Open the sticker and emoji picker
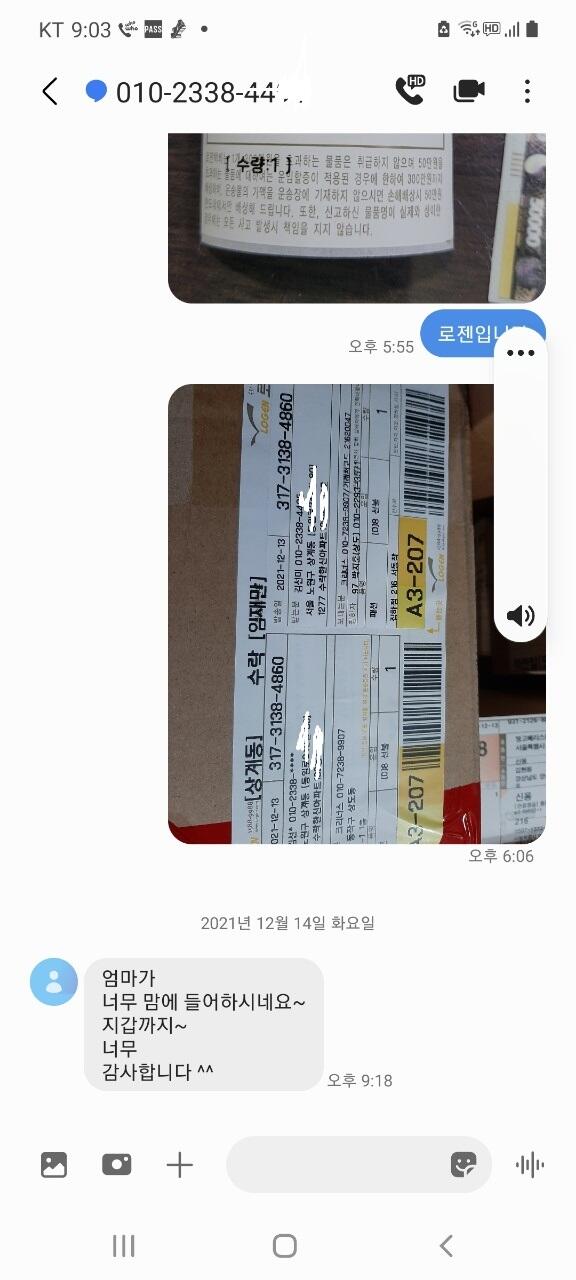This screenshot has width=576, height=1280. pos(463,1165)
